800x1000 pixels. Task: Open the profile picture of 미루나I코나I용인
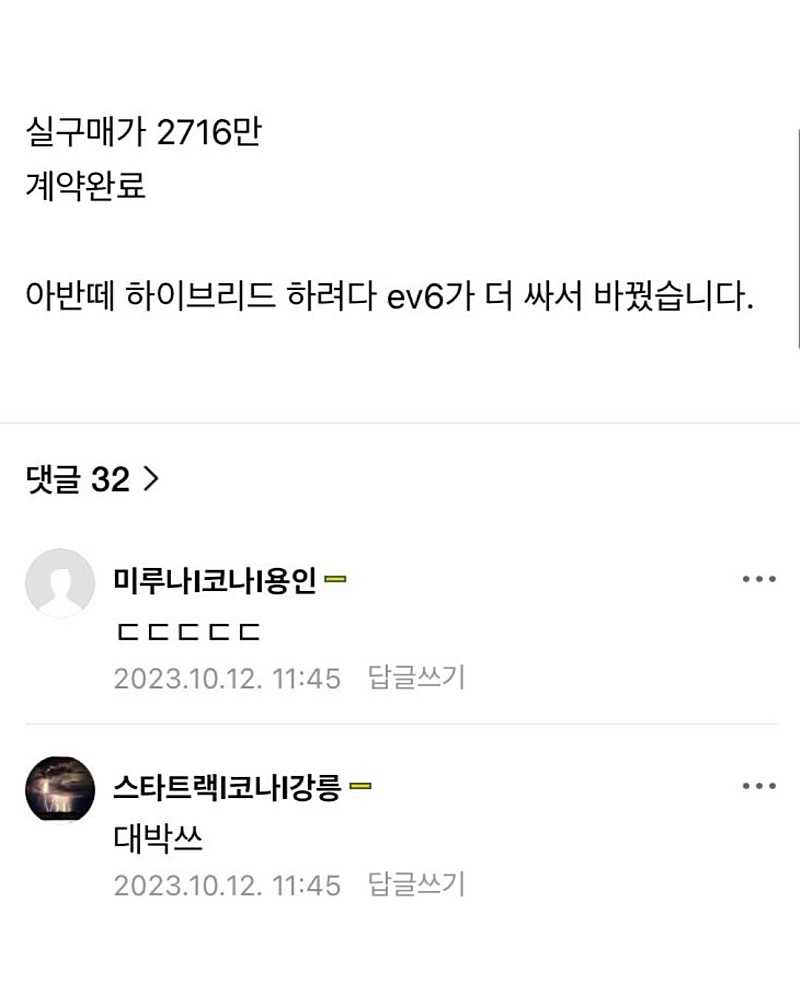[60, 583]
